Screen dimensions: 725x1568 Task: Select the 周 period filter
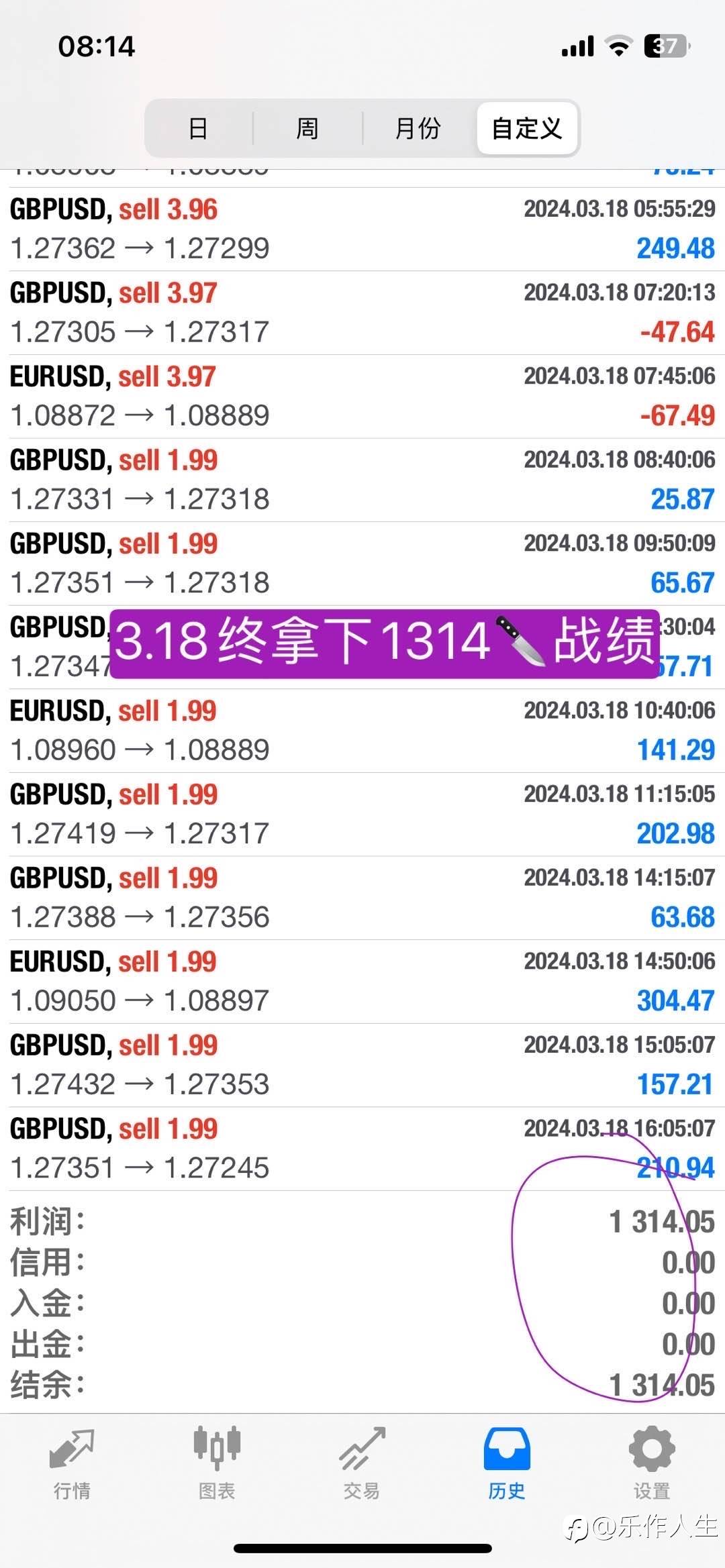coord(307,128)
